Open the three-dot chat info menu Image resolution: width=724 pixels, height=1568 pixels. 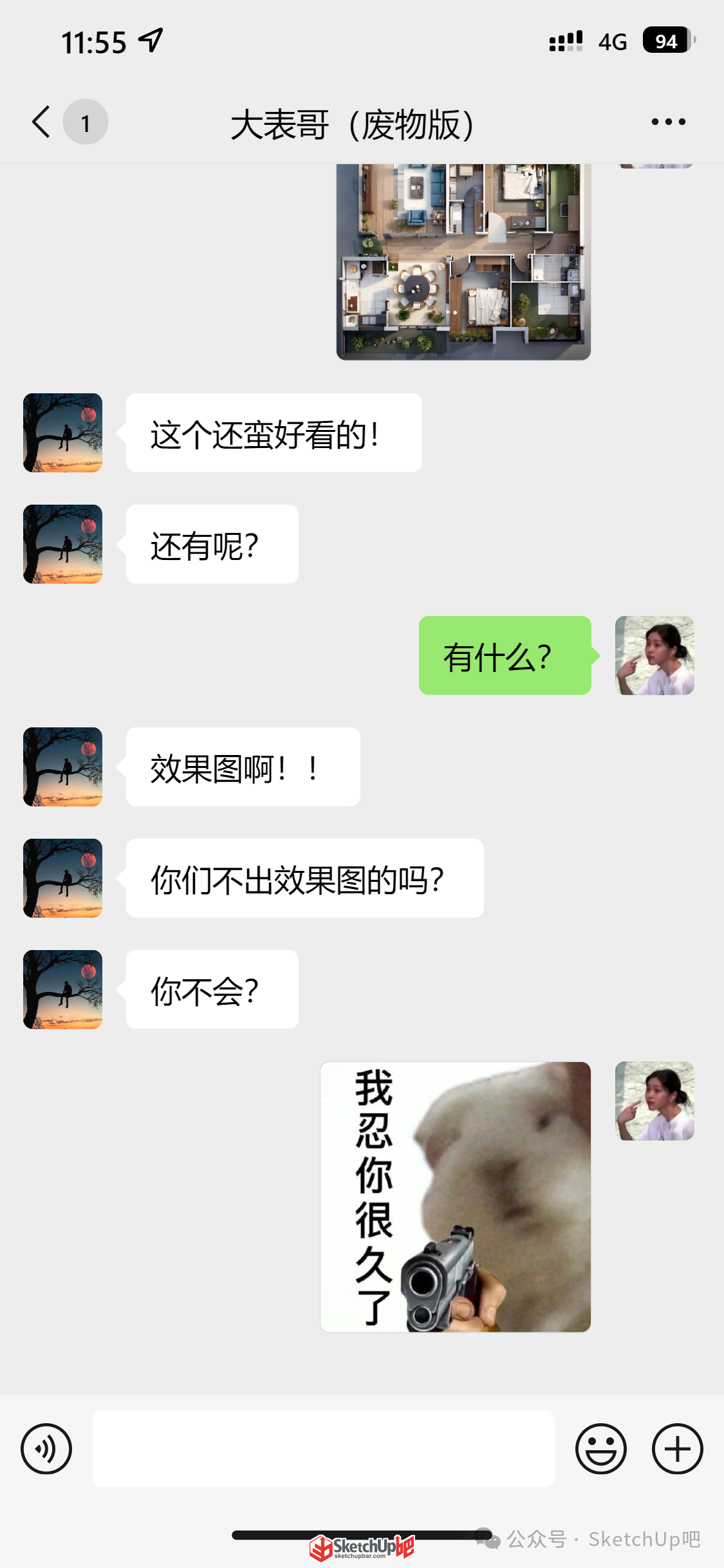pos(668,122)
